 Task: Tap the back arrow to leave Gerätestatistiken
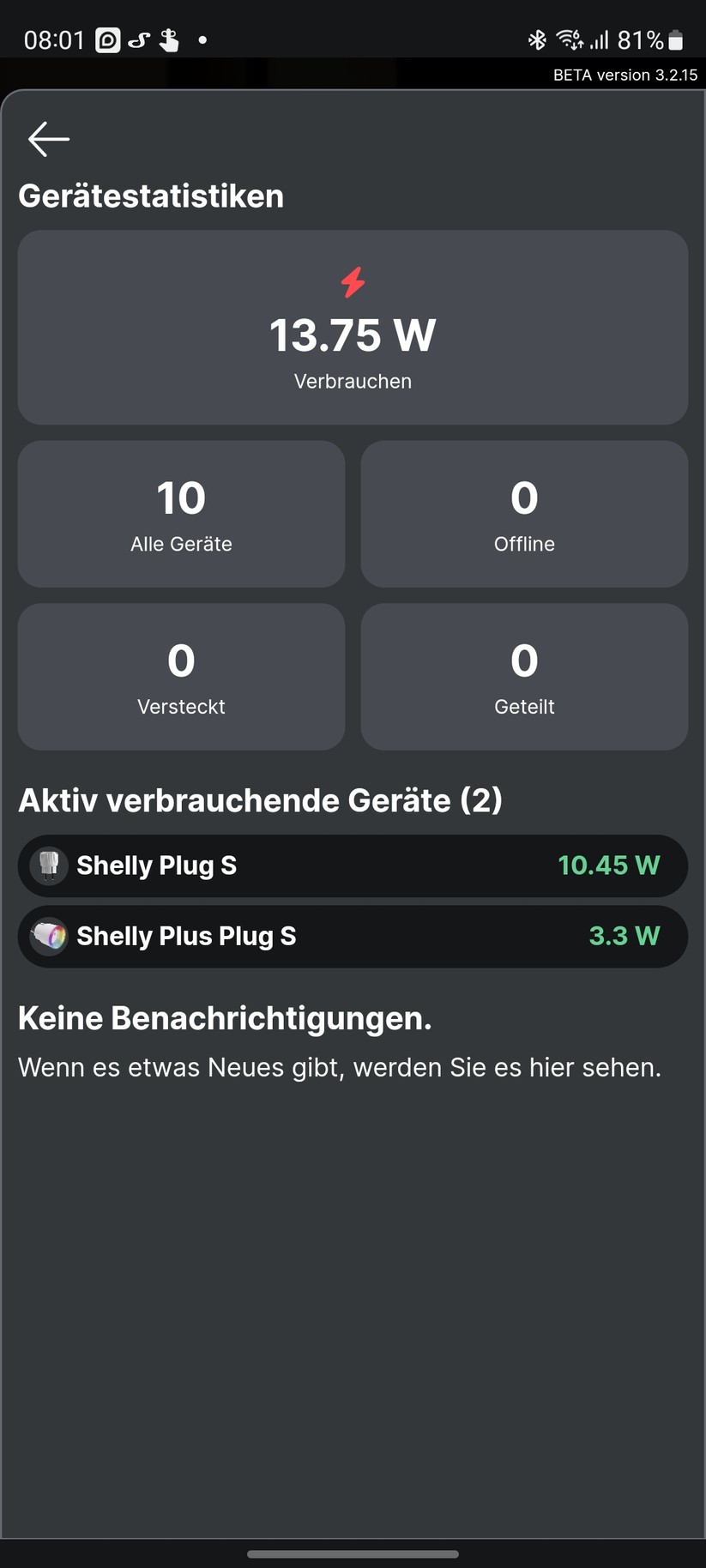pos(48,138)
